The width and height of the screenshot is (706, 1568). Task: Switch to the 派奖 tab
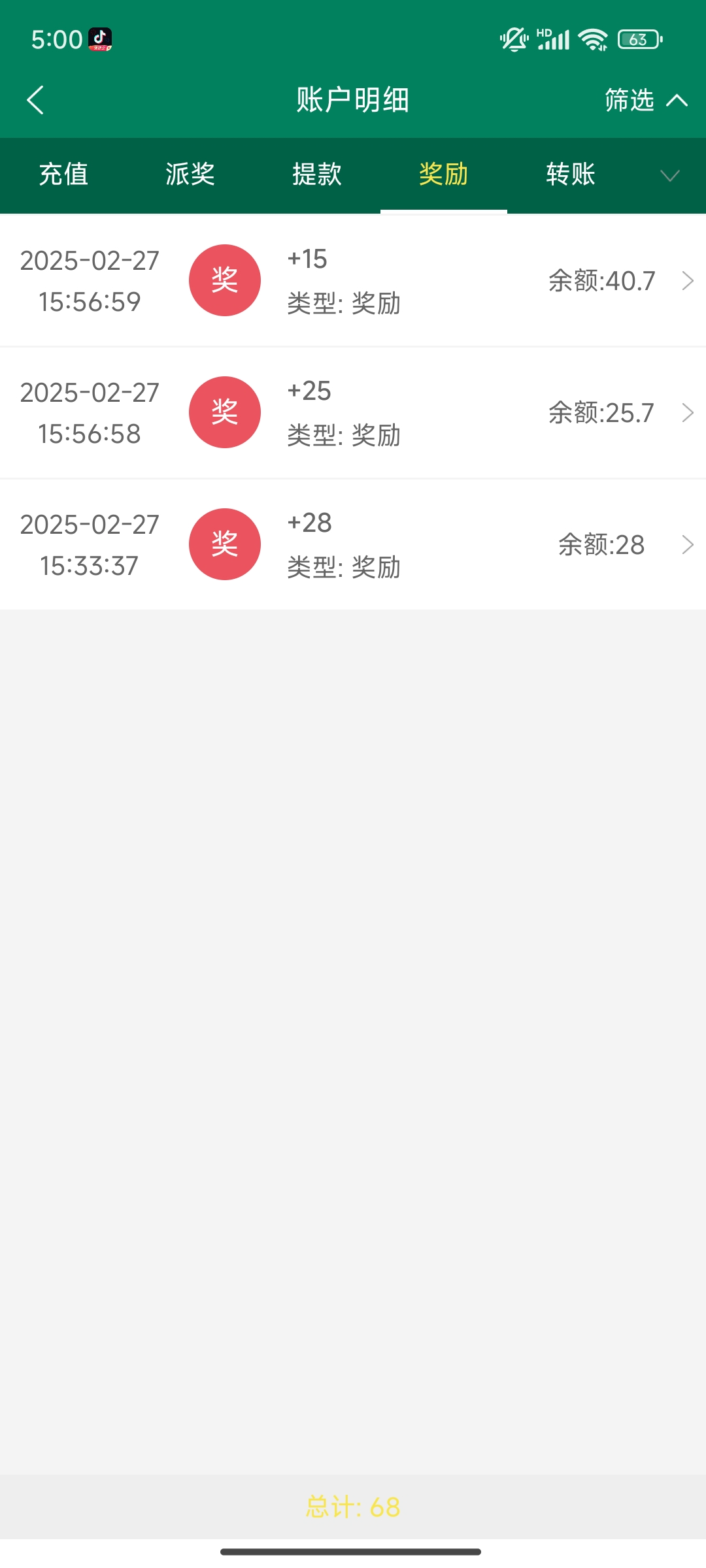[x=190, y=174]
